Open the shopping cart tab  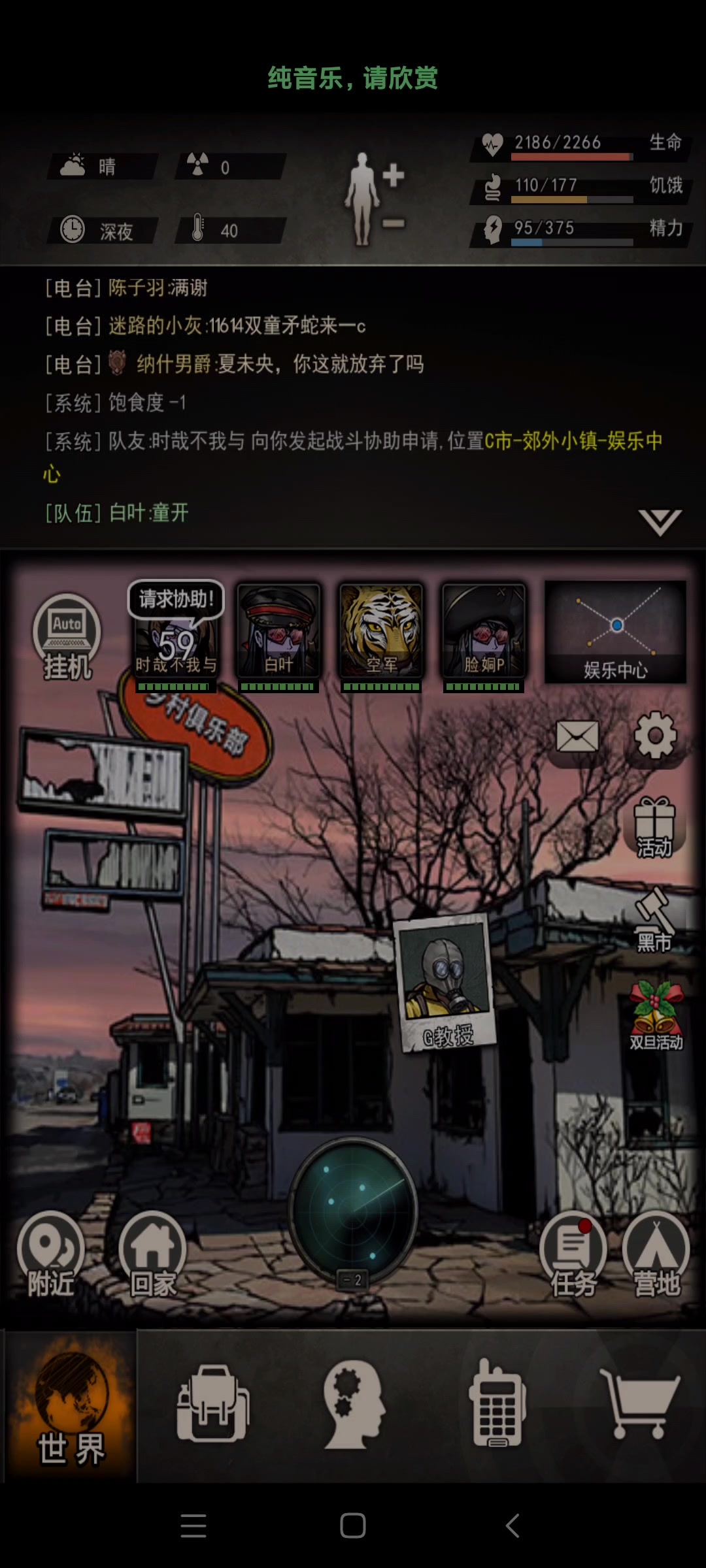(x=641, y=1403)
